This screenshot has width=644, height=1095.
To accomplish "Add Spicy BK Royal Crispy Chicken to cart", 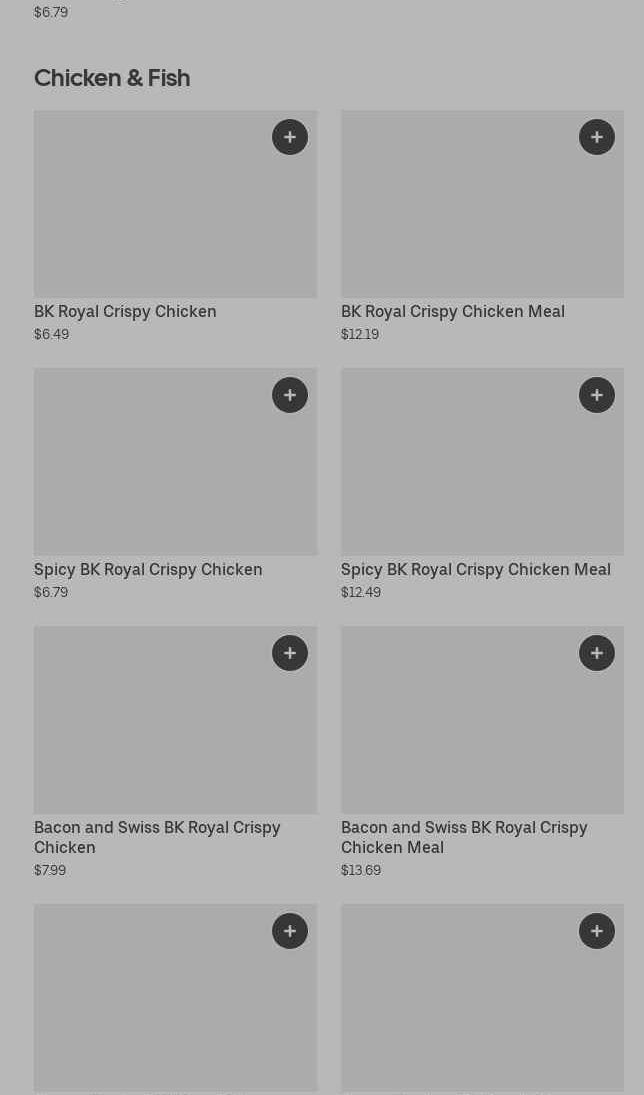I will [x=290, y=395].
